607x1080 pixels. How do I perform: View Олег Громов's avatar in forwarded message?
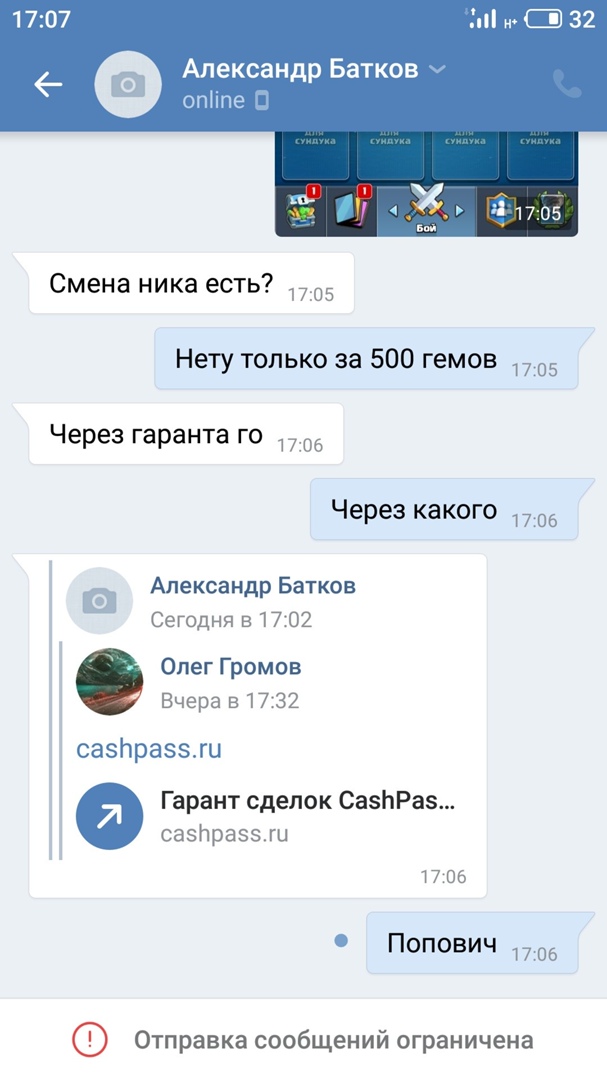[x=109, y=682]
